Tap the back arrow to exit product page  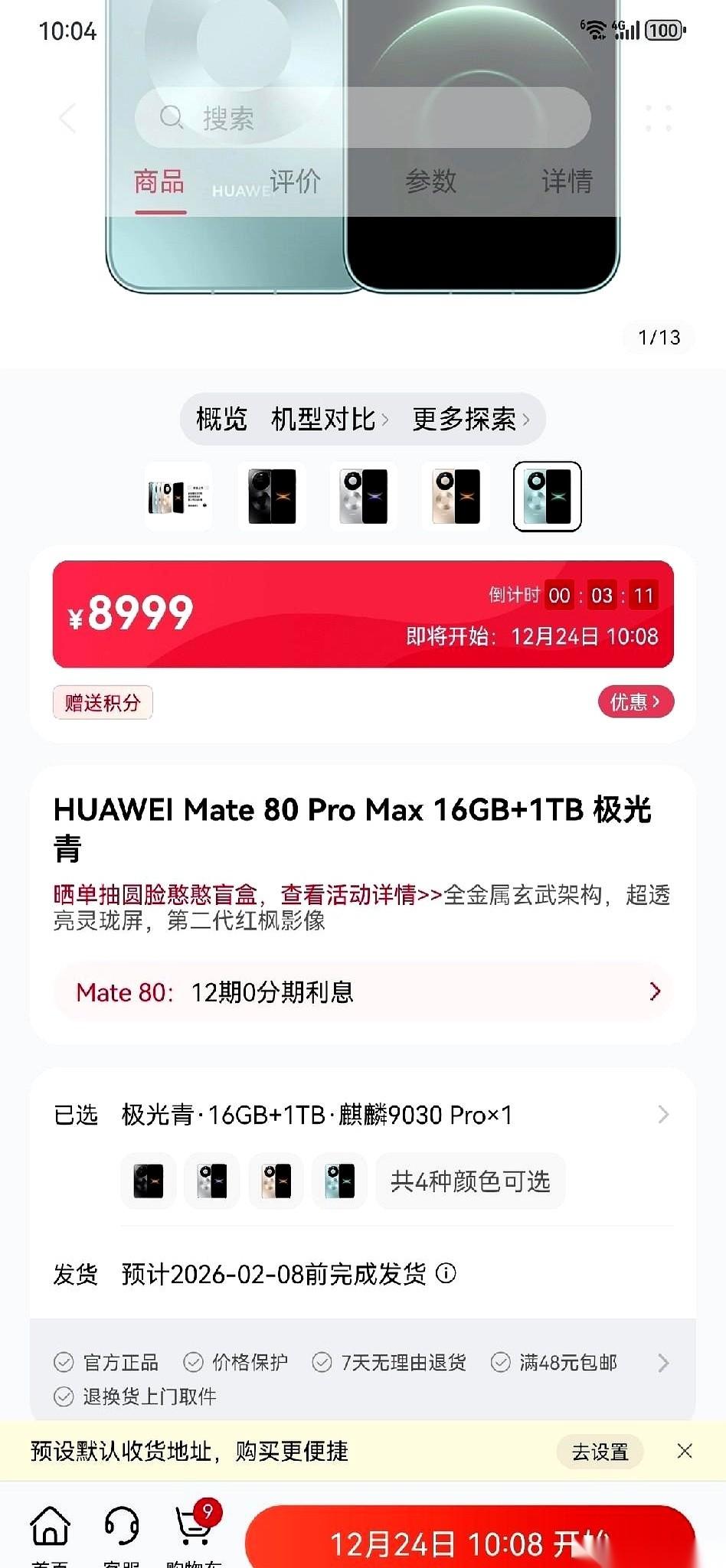coord(65,119)
